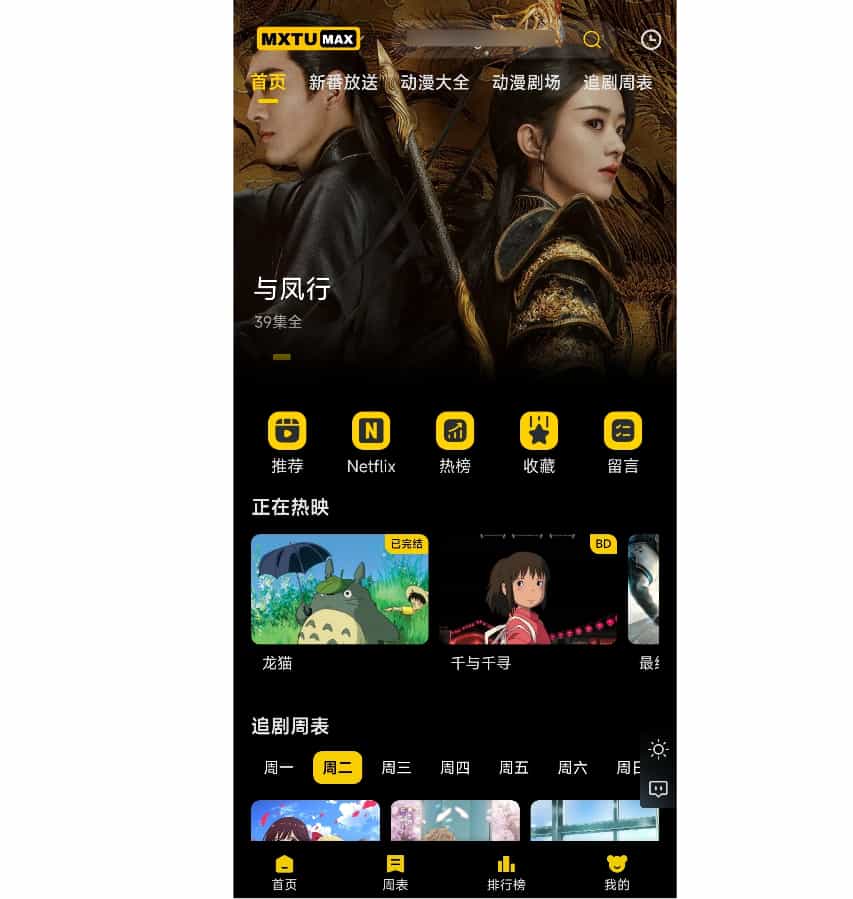Select 周五 in the weekly schedule
This screenshot has width=853, height=899.
point(514,768)
